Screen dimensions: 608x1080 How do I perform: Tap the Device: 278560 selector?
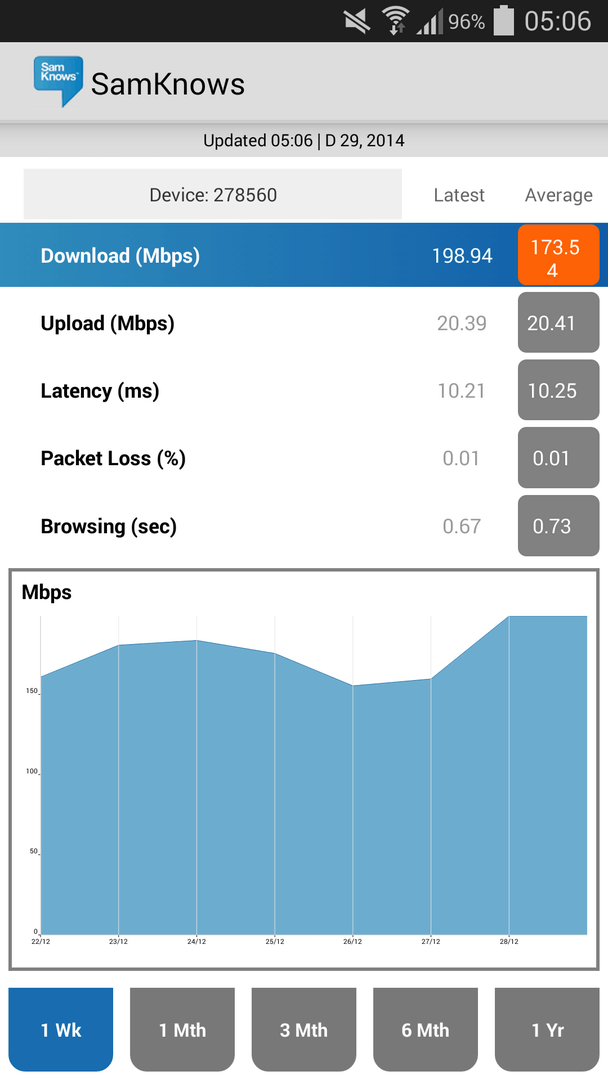[213, 195]
